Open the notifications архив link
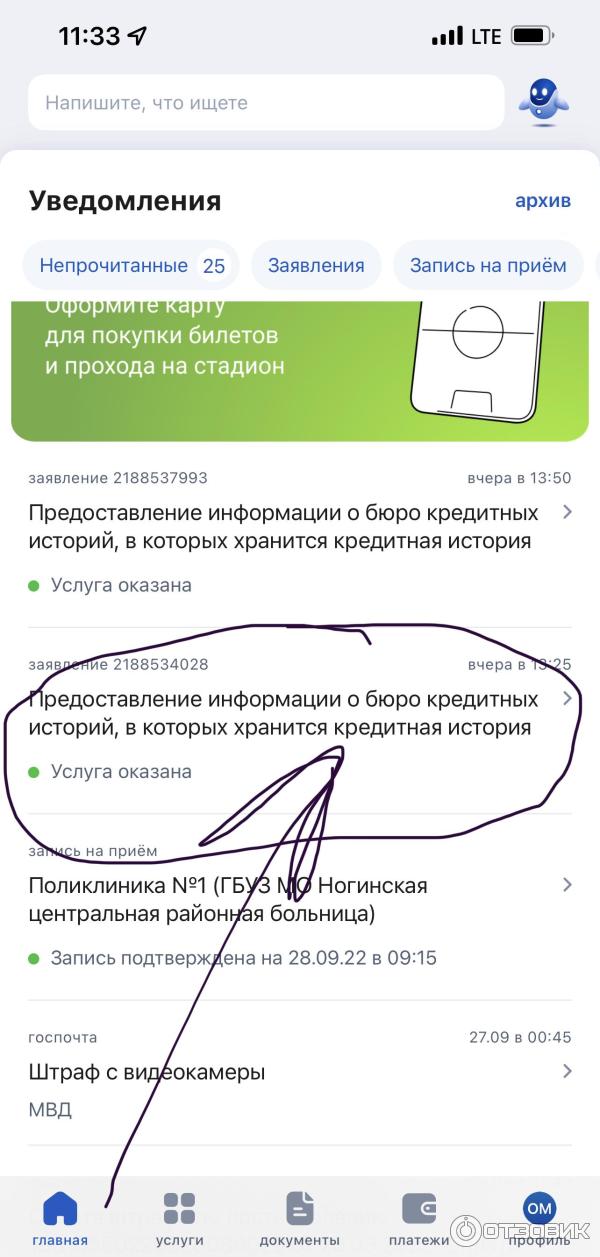The height and width of the screenshot is (1257, 600). [542, 200]
